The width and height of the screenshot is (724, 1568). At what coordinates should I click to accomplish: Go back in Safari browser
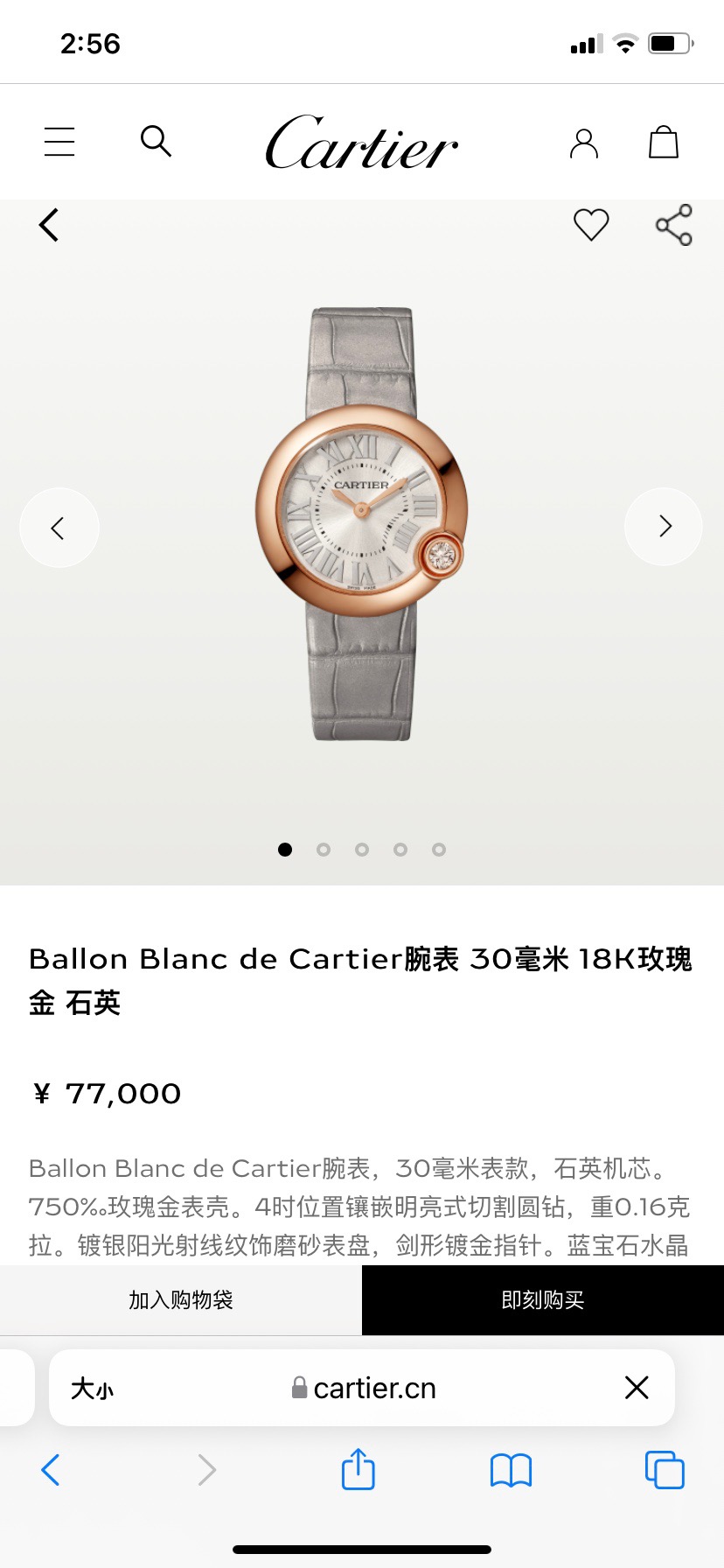pyautogui.click(x=51, y=1470)
